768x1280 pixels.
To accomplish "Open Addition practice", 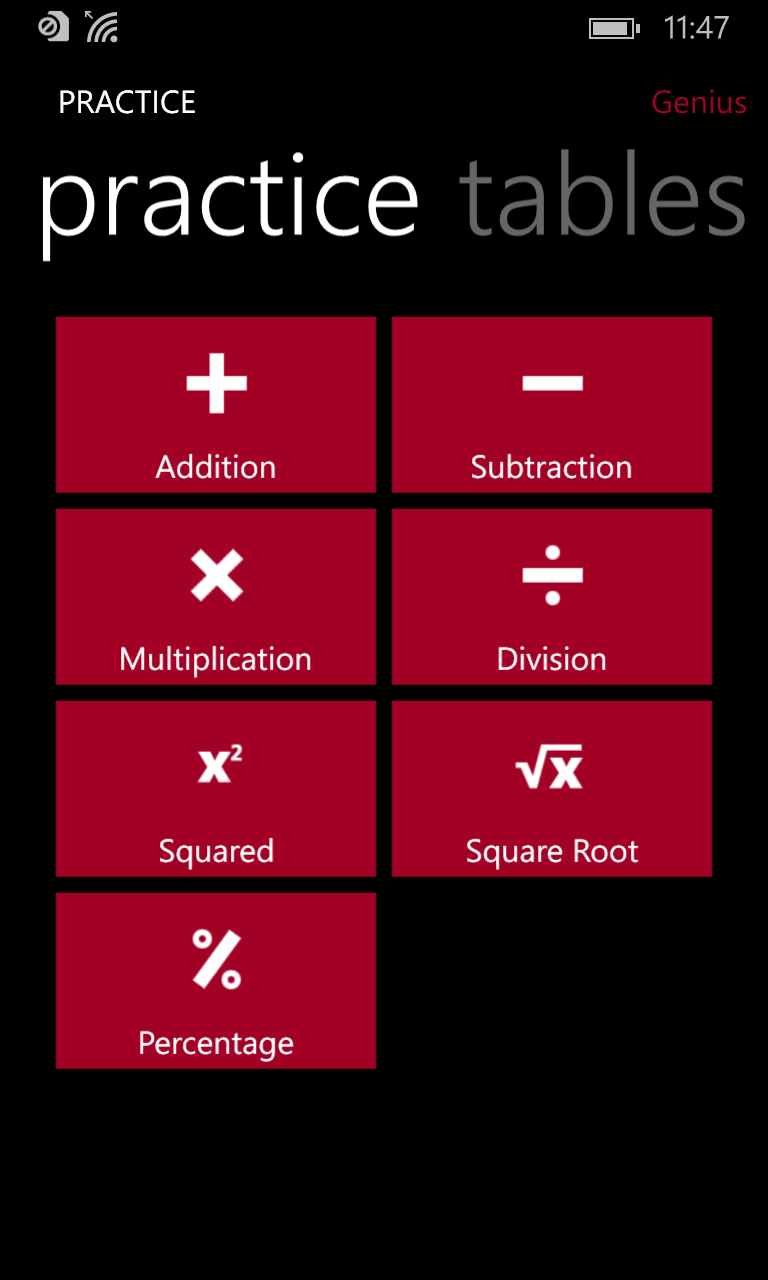I will point(216,405).
